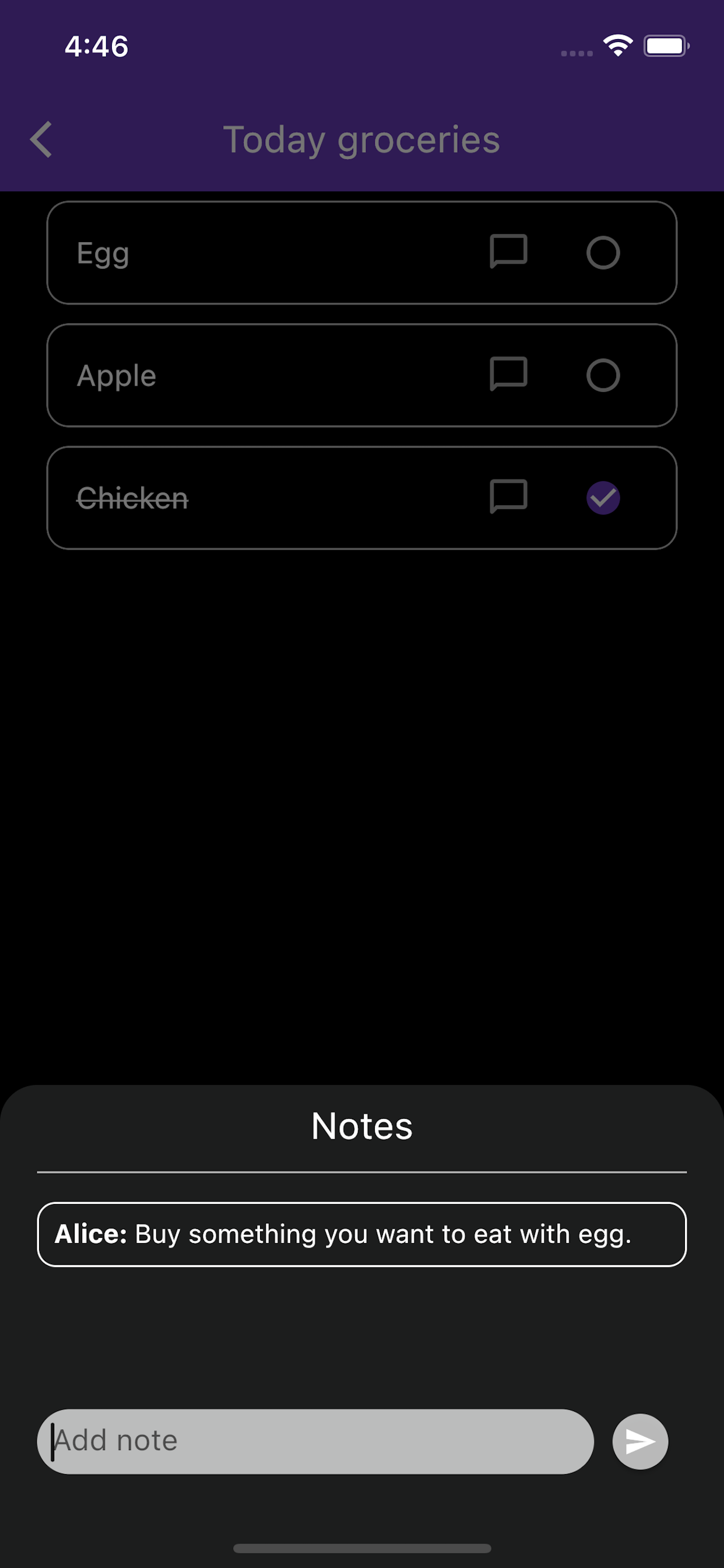Image resolution: width=724 pixels, height=1568 pixels.
Task: Tap the send note arrow icon
Action: click(639, 1441)
